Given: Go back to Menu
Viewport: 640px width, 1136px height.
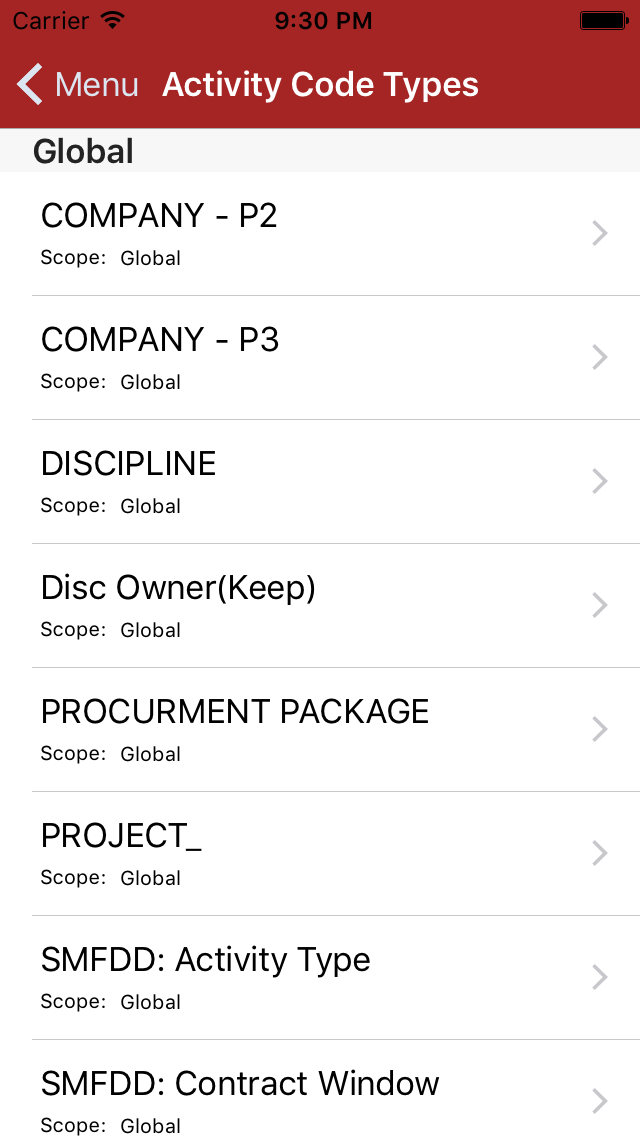Looking at the screenshot, I should [x=78, y=85].
